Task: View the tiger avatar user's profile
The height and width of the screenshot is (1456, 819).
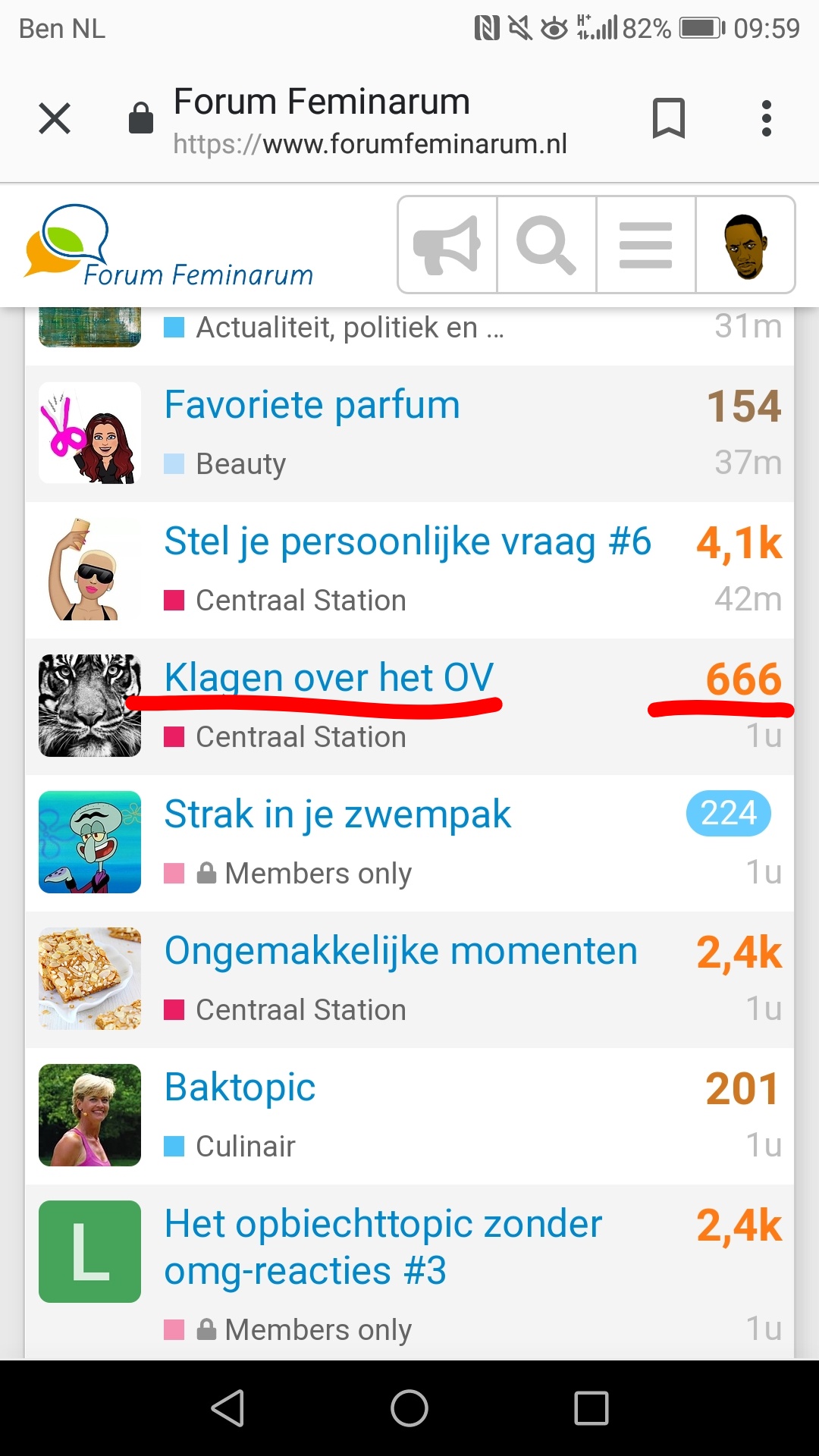Action: tap(89, 705)
